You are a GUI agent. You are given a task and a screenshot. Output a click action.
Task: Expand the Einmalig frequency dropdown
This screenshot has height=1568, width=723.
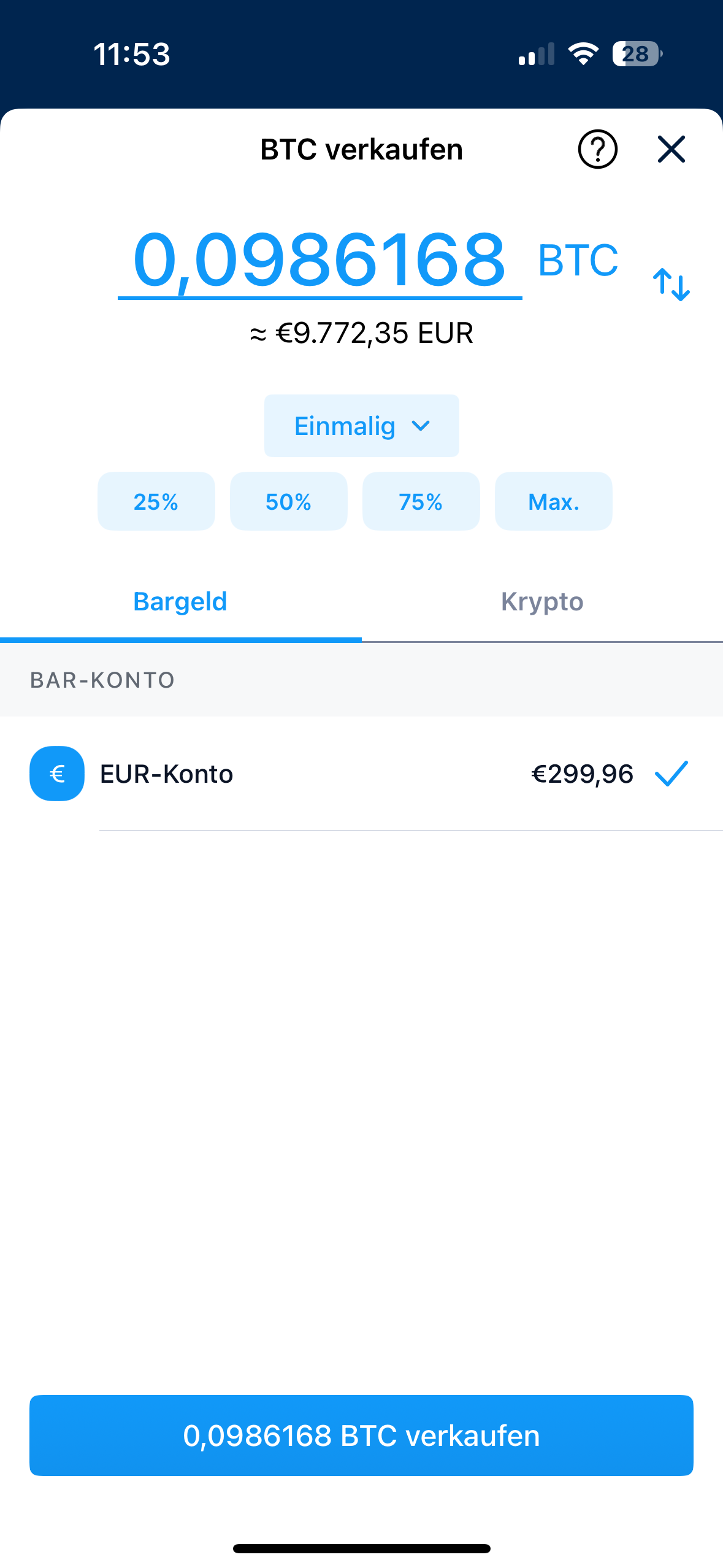coord(361,426)
